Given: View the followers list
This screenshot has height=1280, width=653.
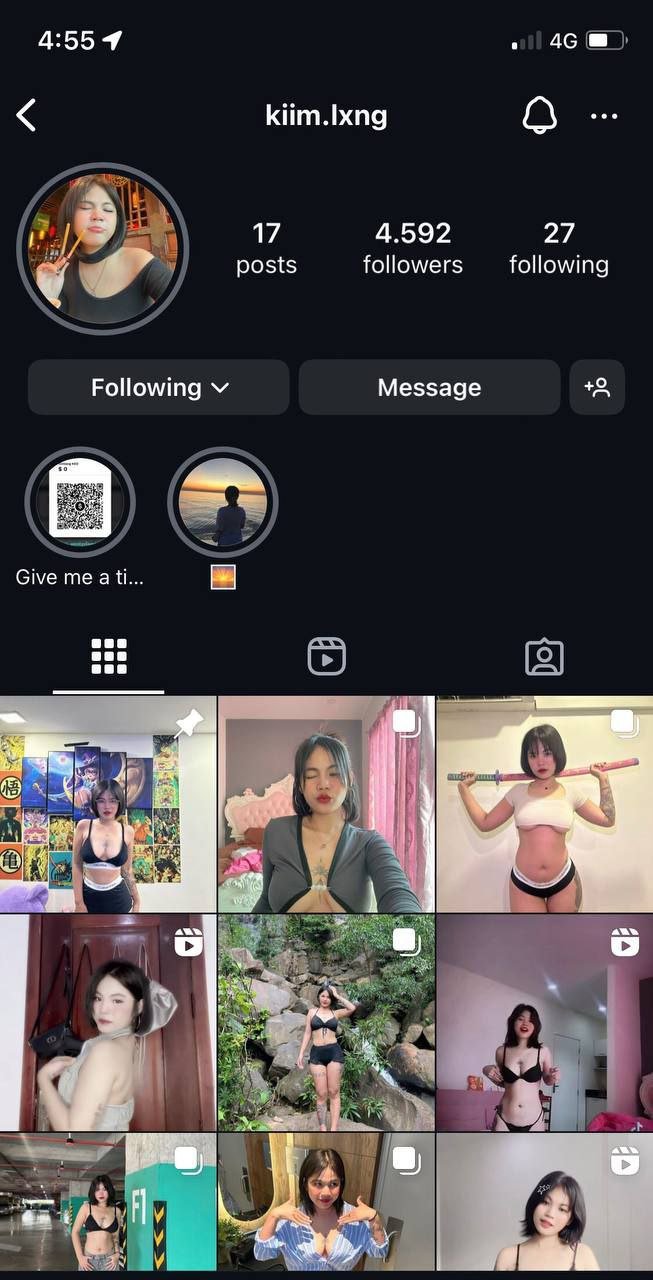Looking at the screenshot, I should click(x=413, y=248).
